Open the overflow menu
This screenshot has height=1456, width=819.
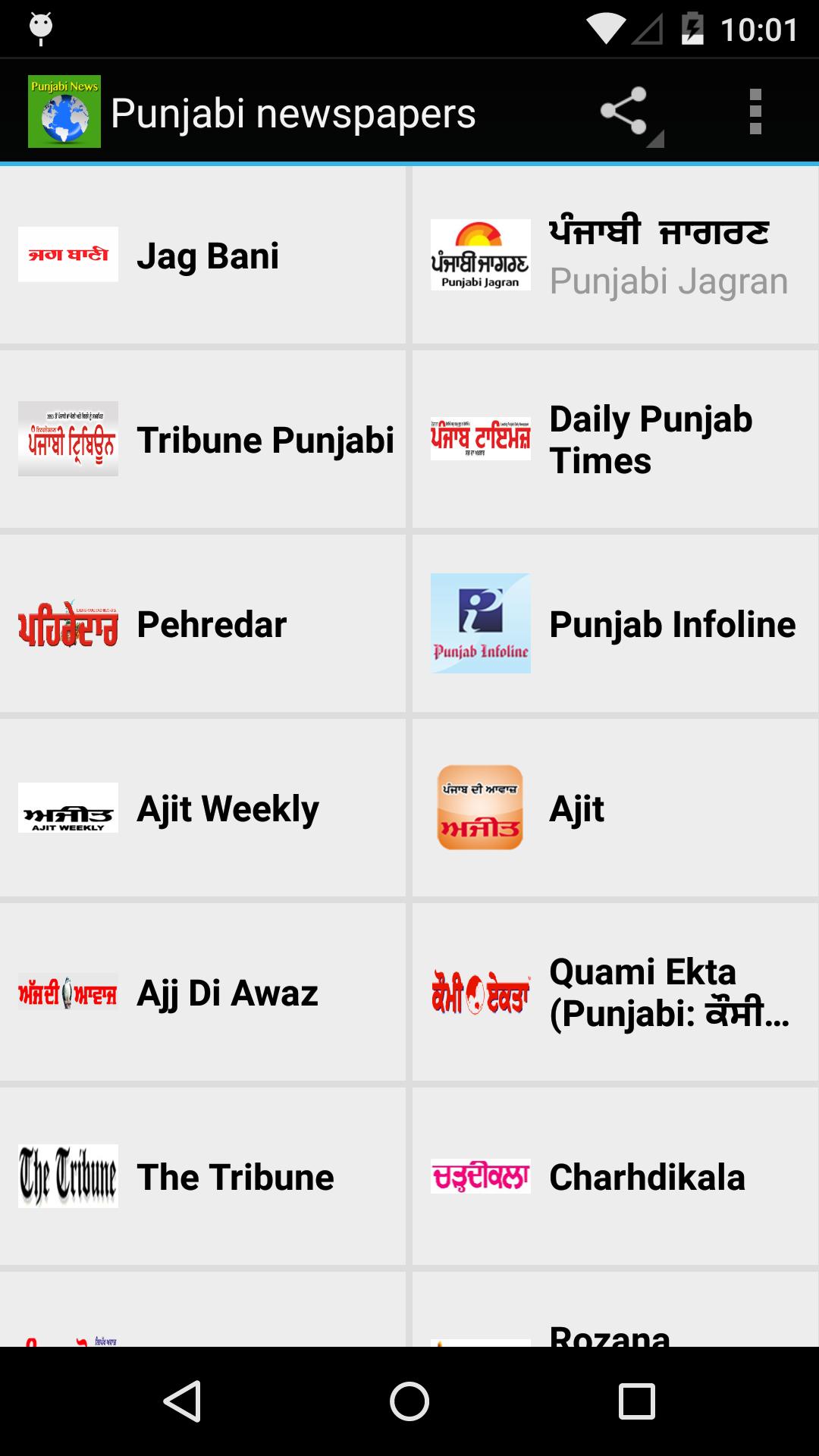click(755, 112)
